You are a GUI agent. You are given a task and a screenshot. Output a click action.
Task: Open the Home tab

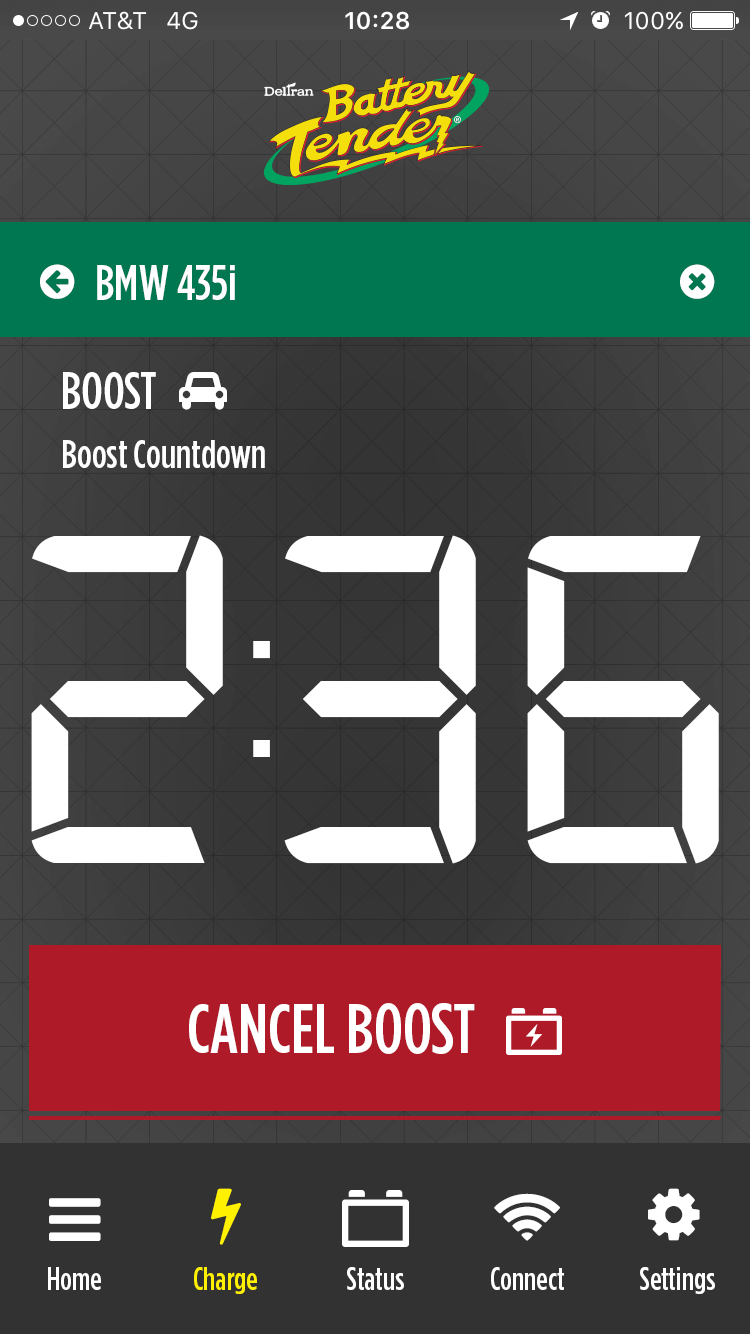pyautogui.click(x=74, y=1240)
